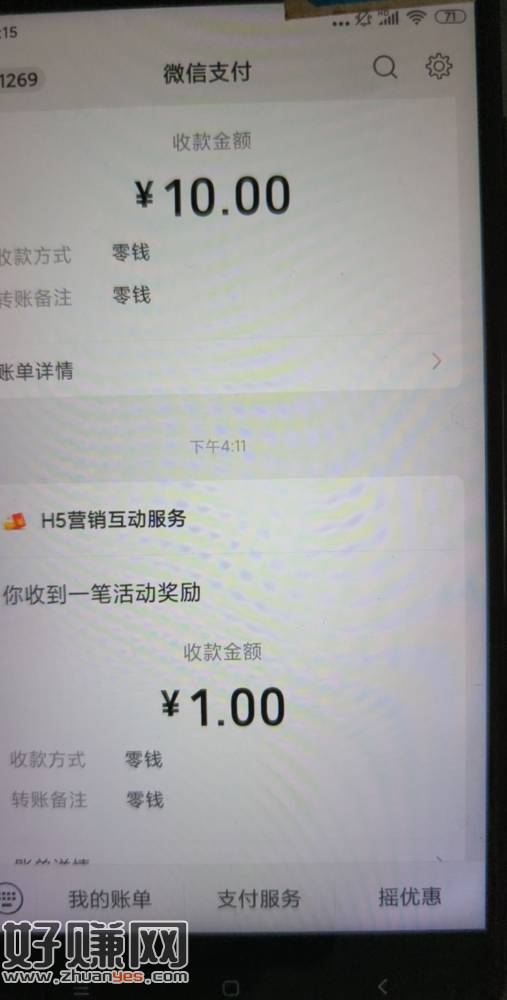Open the search magnifier icon
Screen dimensions: 507x1000
(385, 66)
